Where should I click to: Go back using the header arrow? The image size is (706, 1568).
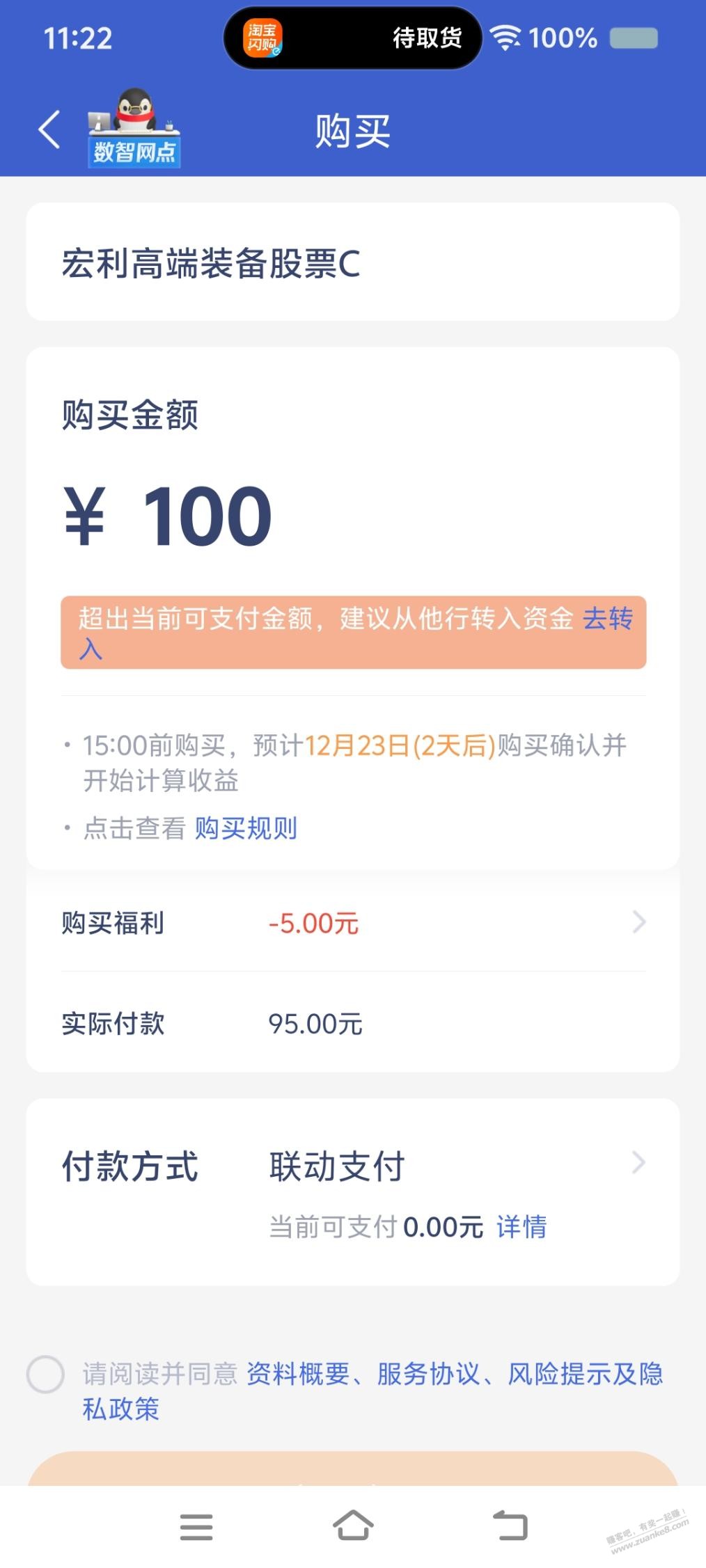(49, 130)
